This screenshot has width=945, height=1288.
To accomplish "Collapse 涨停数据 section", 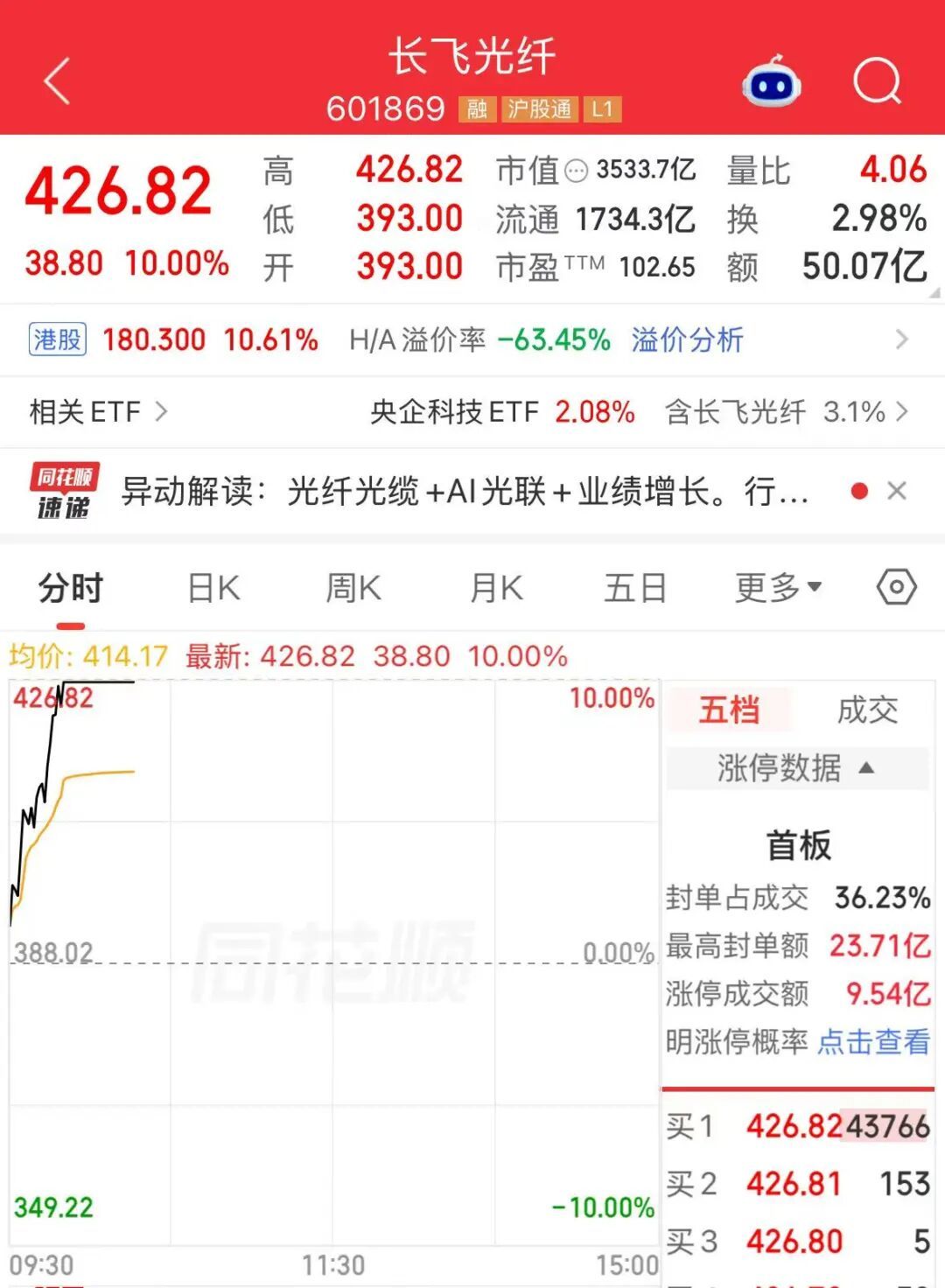I will [796, 767].
